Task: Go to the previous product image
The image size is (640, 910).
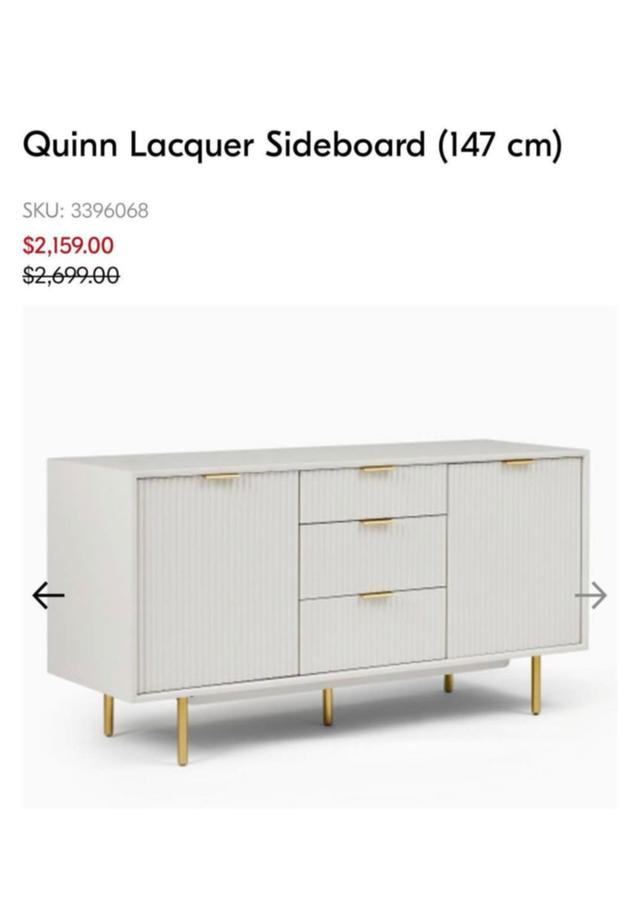Action: 48,595
